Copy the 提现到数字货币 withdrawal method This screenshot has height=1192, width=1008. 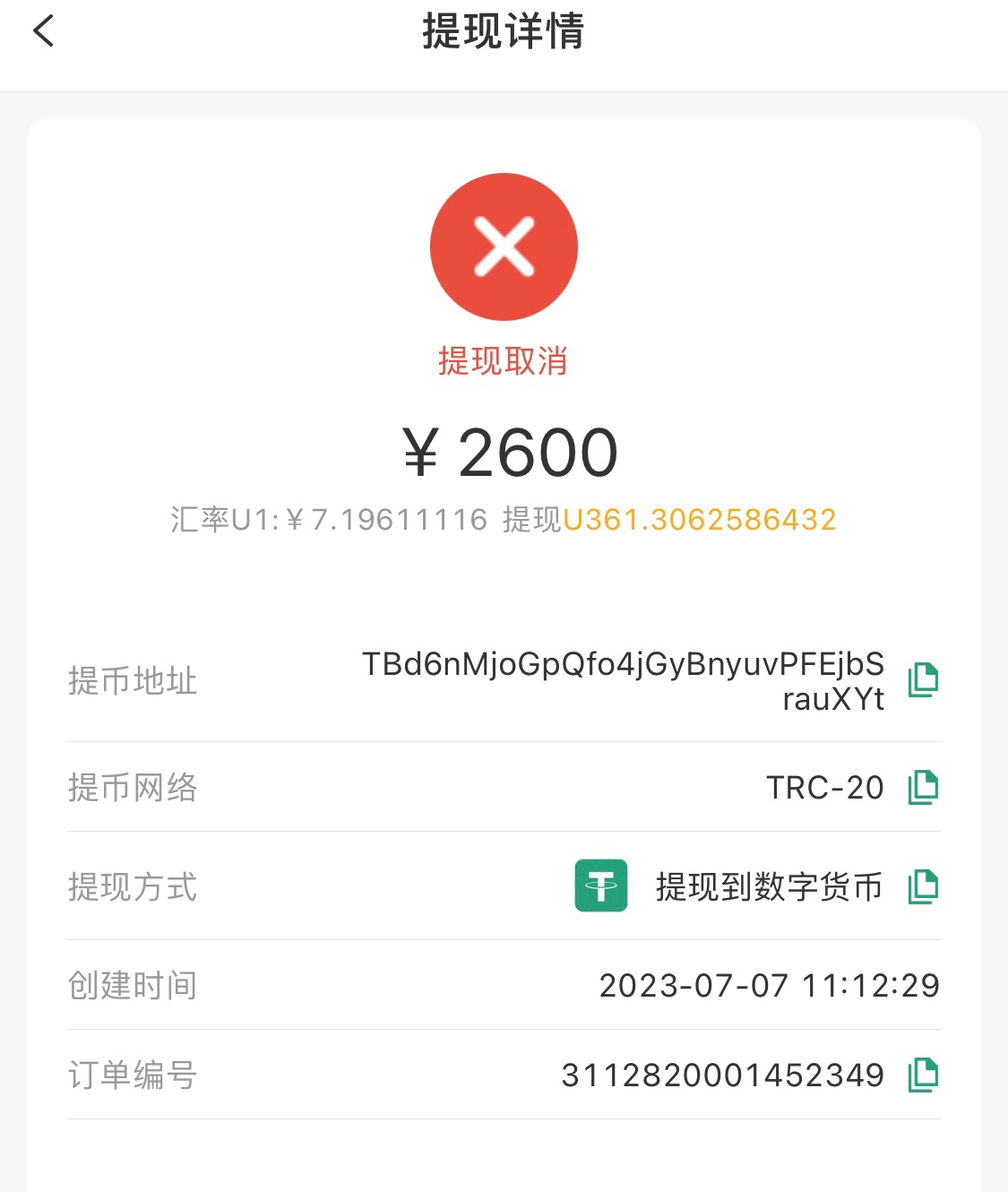tap(923, 887)
